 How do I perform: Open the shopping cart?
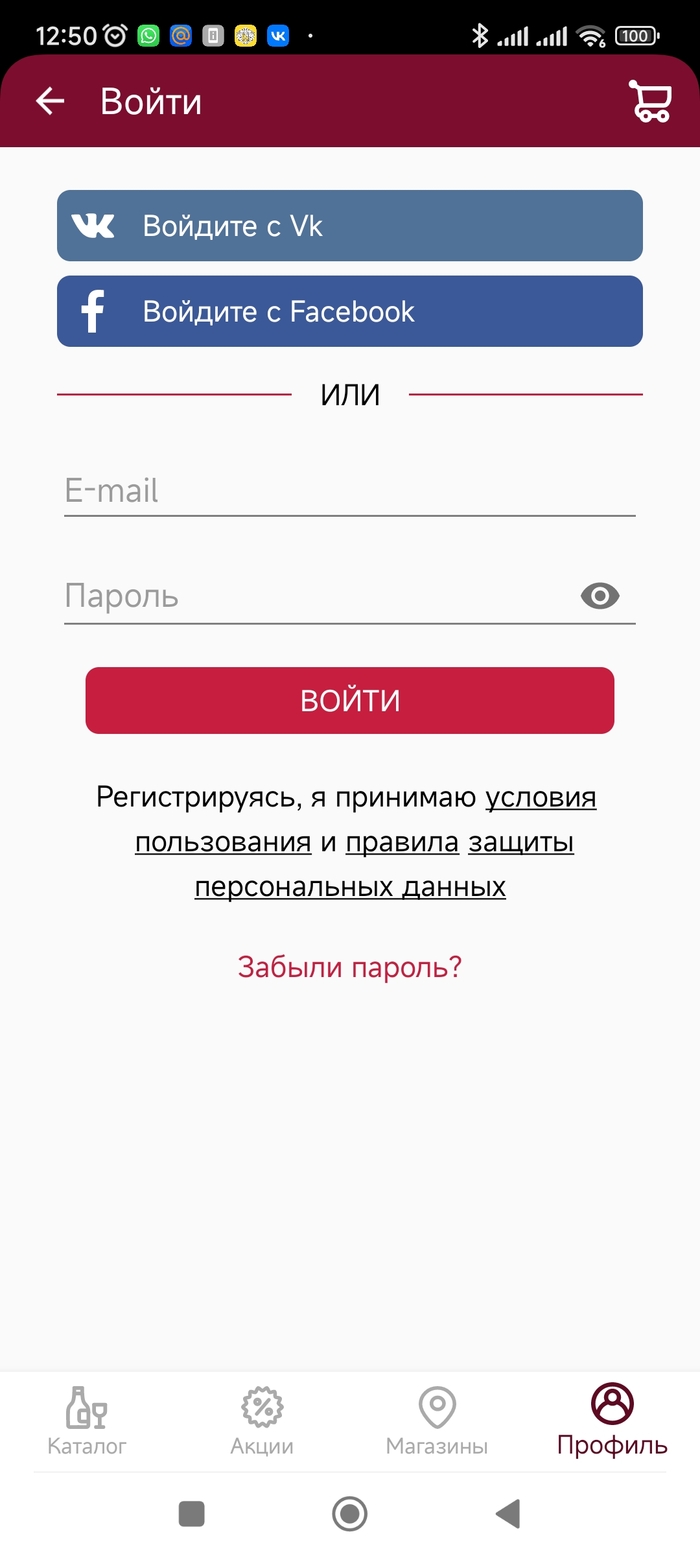(x=649, y=101)
